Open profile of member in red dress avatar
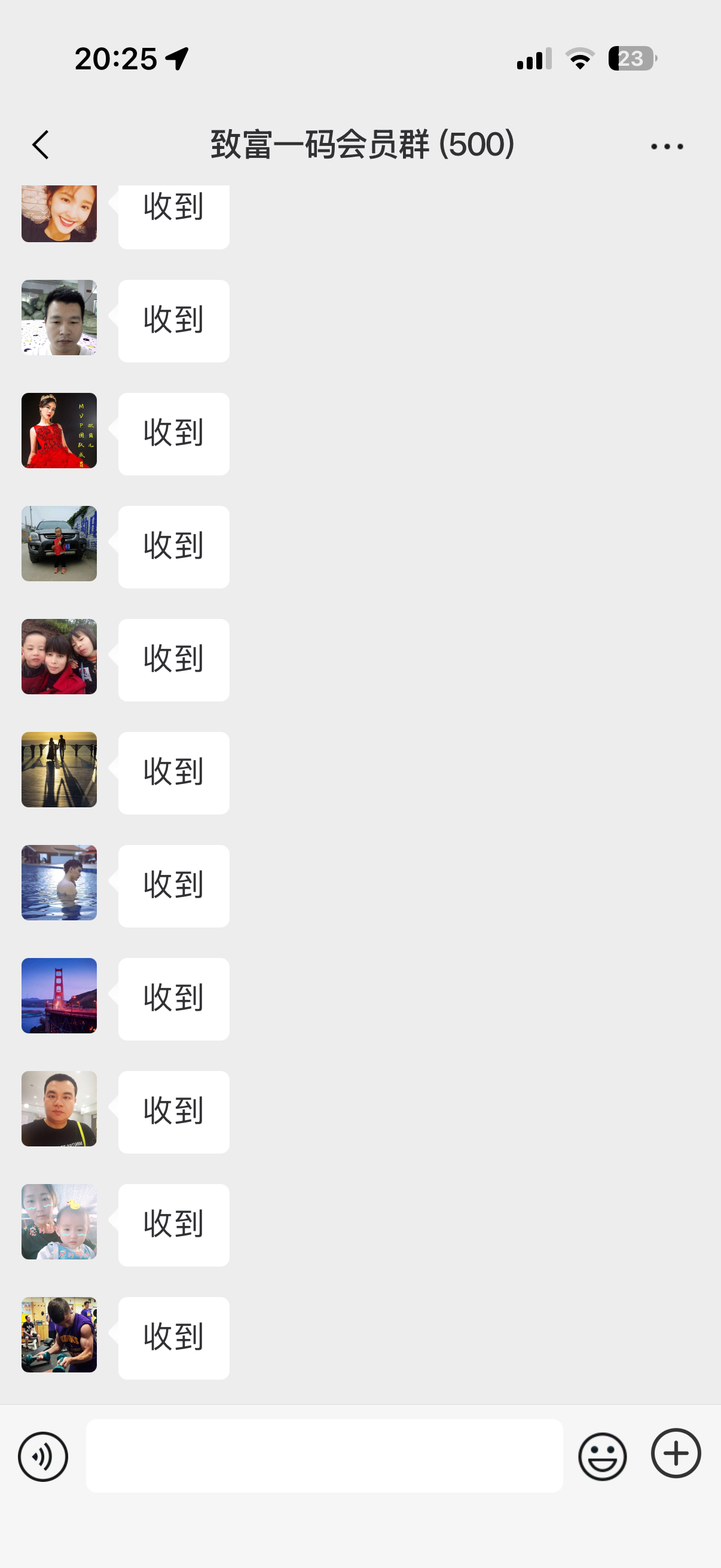Image resolution: width=721 pixels, height=1568 pixels. coord(59,431)
